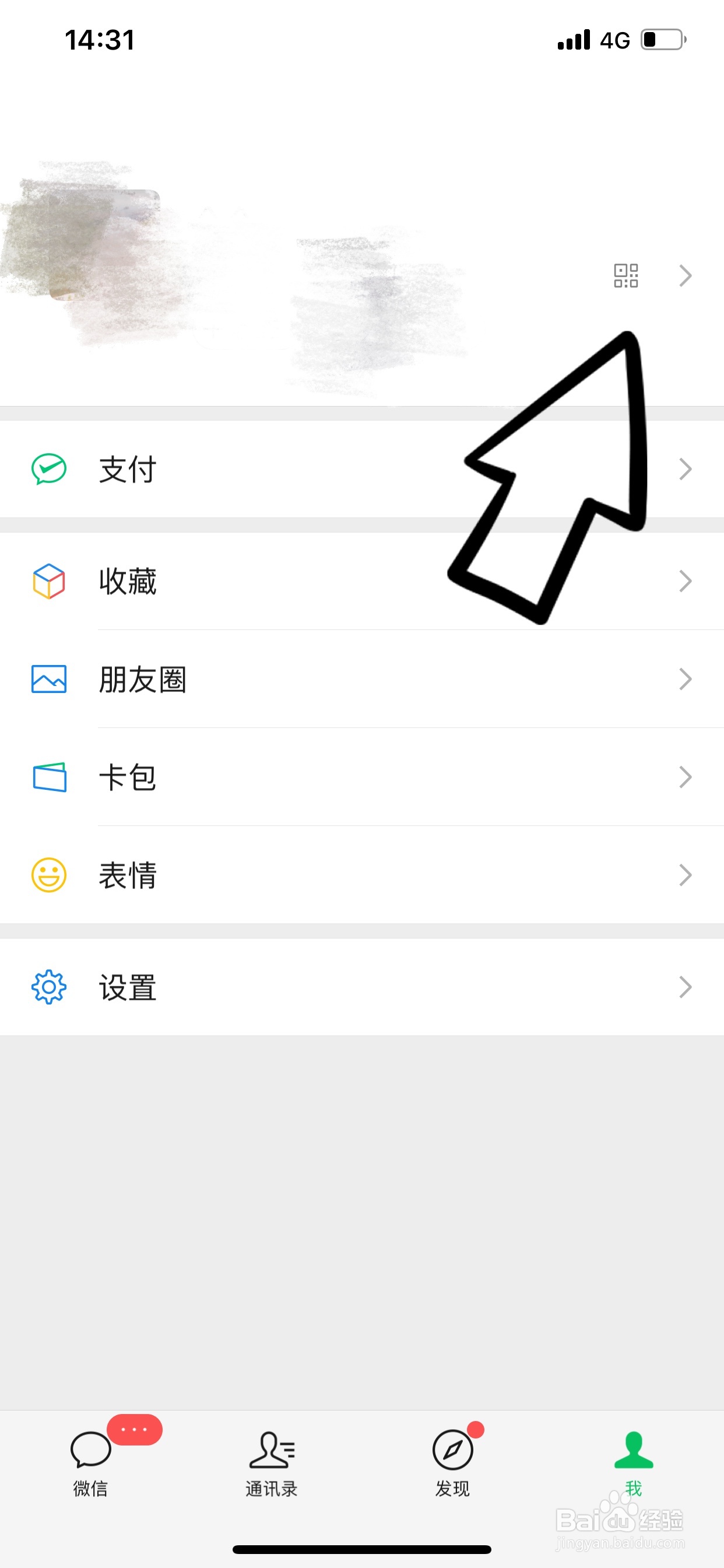Expand the profile row chevron
The width and height of the screenshot is (724, 1568).
coord(684,276)
